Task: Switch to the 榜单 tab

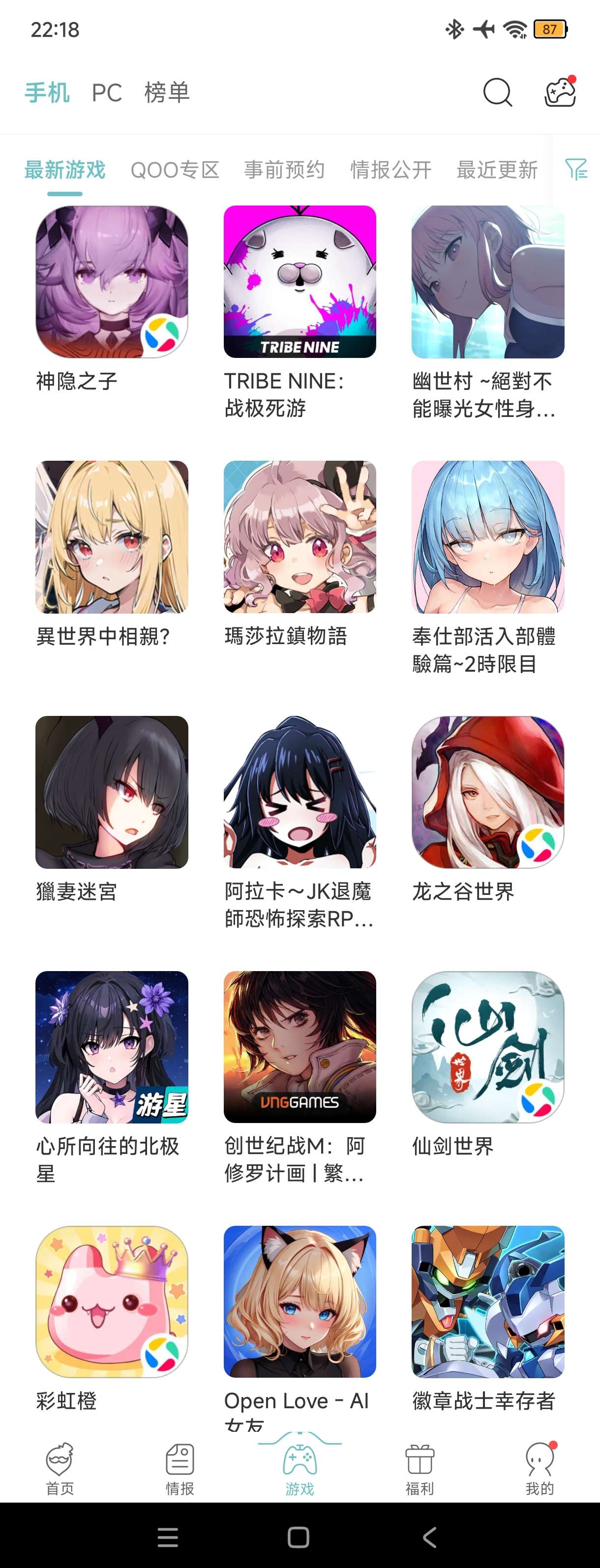Action: pos(167,92)
